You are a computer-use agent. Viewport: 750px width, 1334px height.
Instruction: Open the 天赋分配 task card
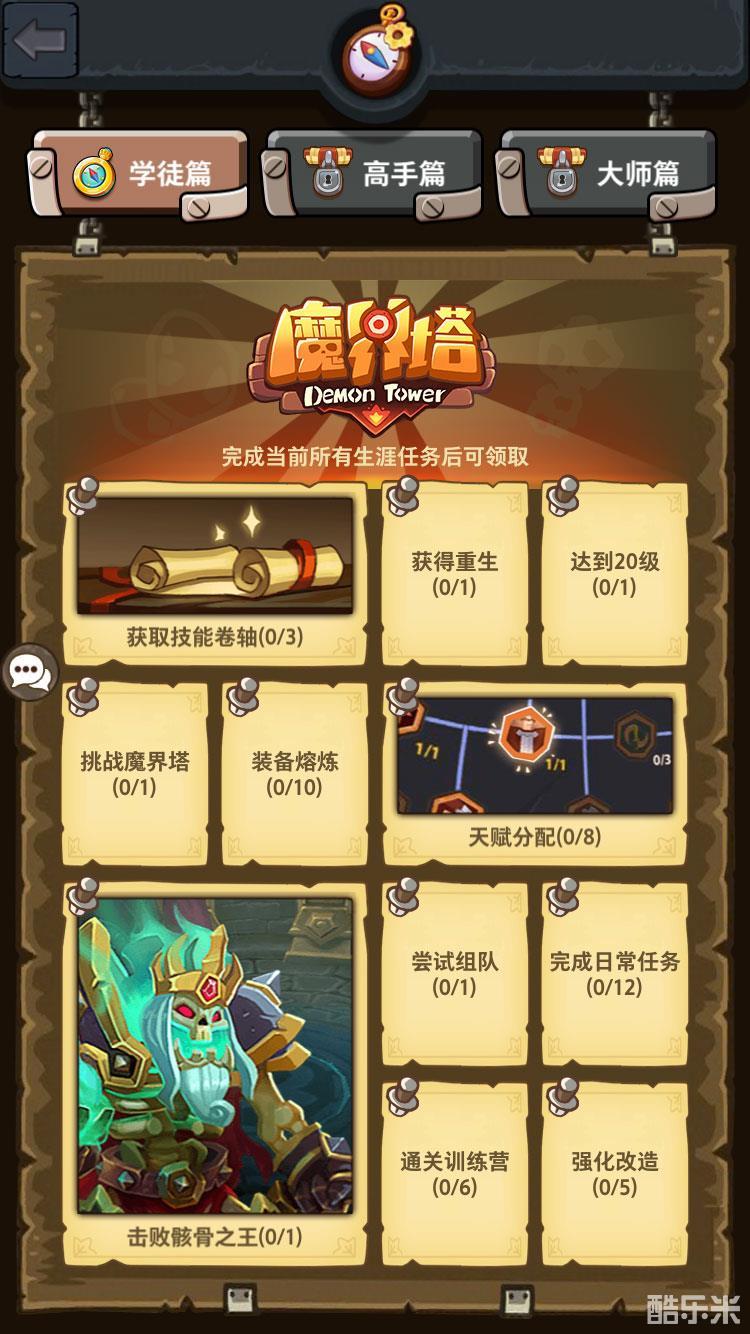[x=534, y=773]
